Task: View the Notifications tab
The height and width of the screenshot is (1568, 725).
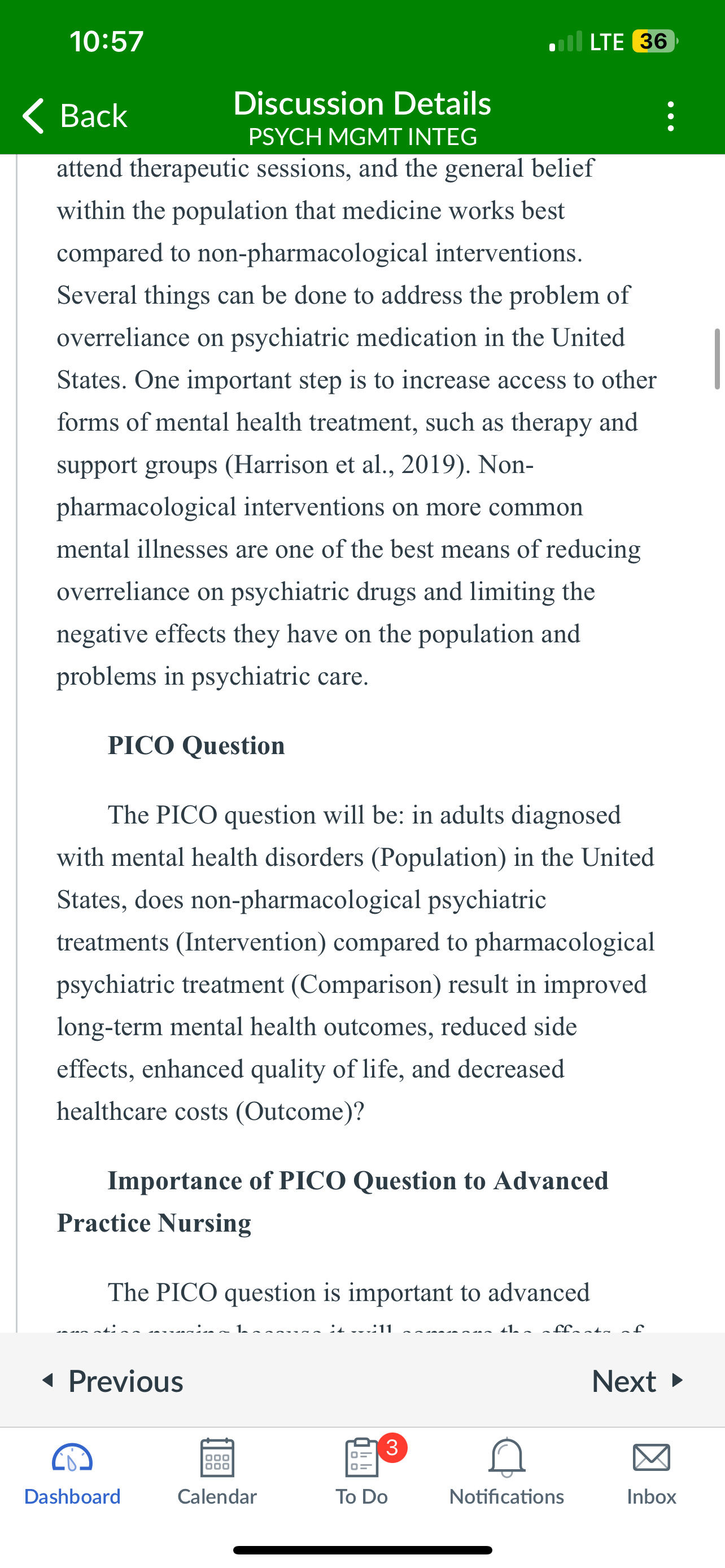Action: click(507, 1473)
